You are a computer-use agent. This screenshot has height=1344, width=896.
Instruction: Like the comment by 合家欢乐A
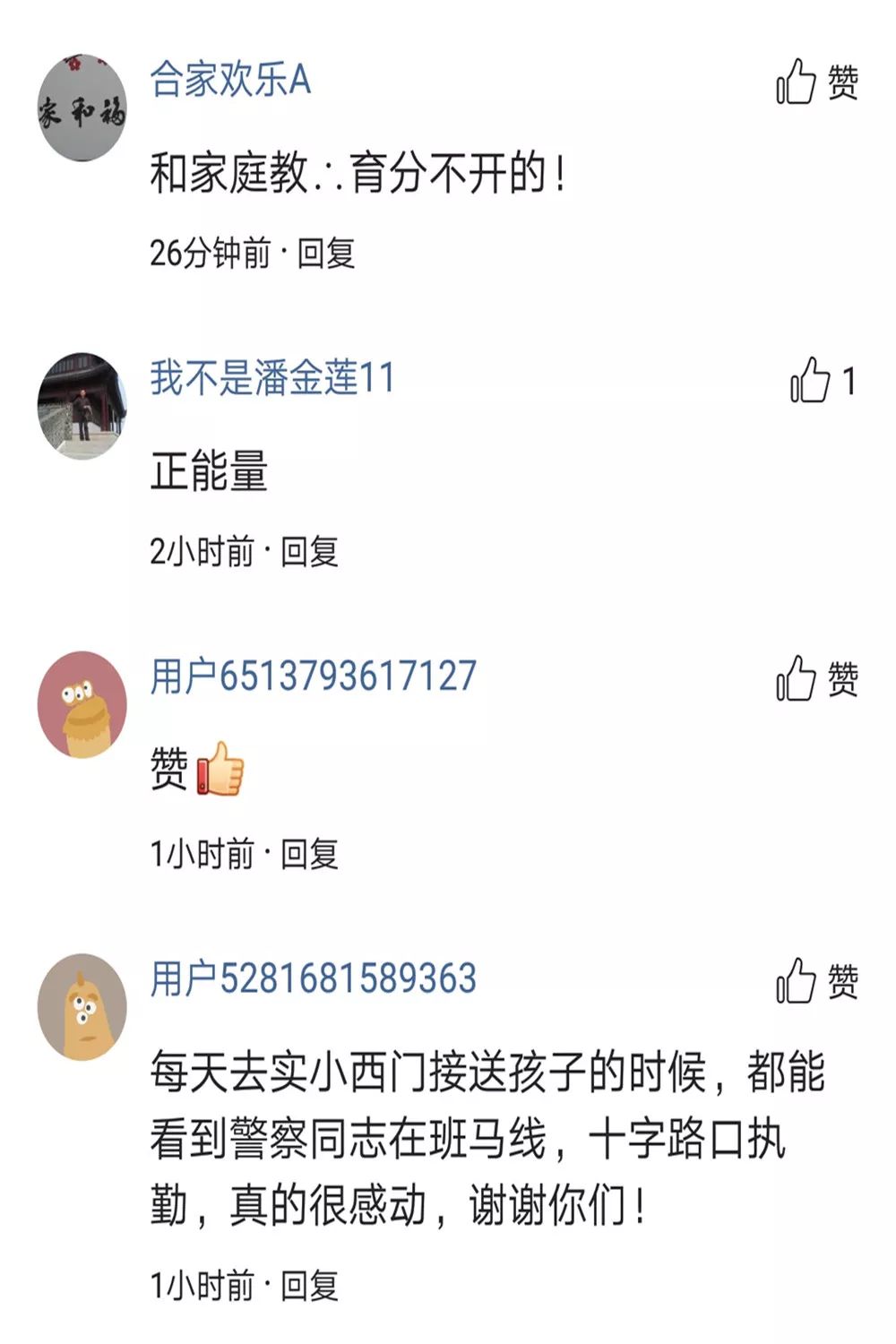797,82
